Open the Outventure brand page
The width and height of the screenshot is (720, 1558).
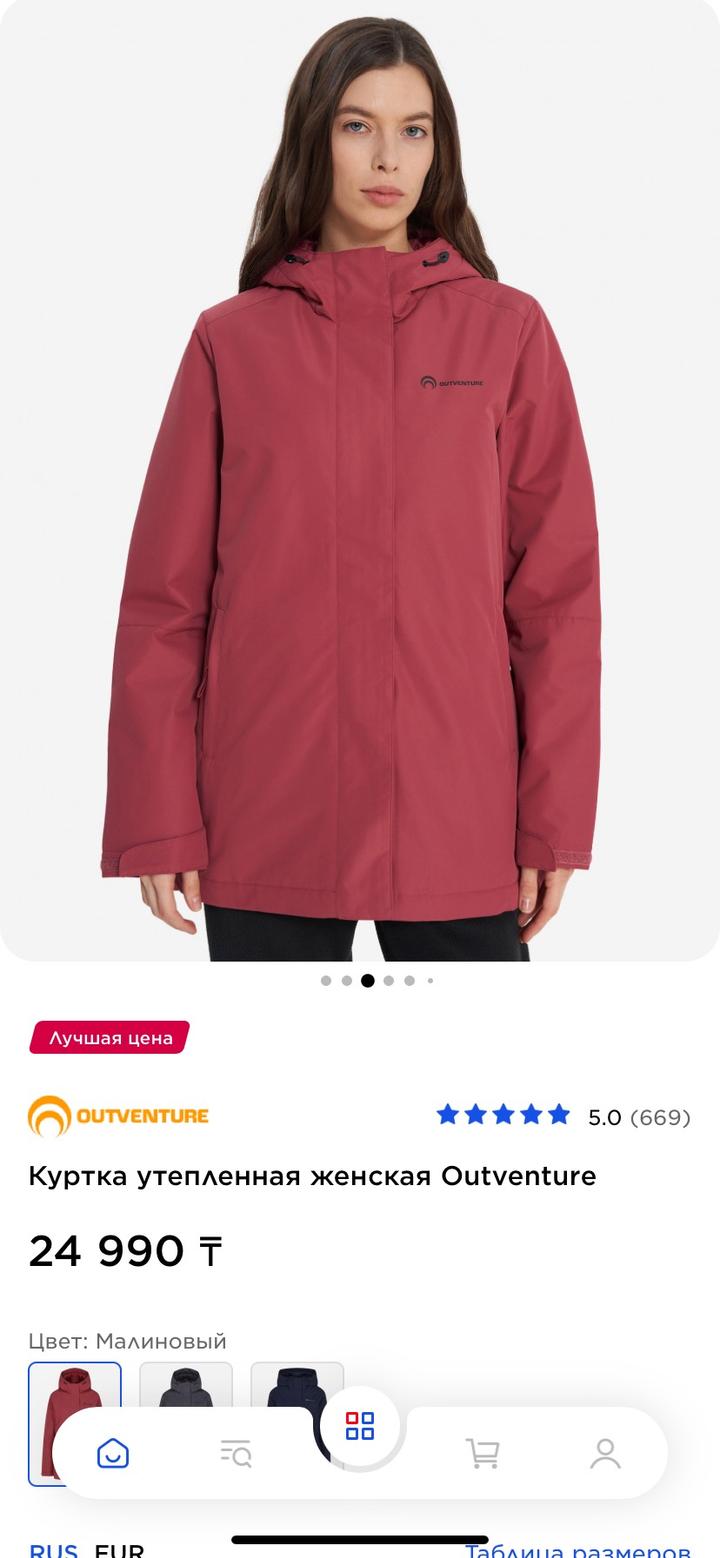tap(118, 1116)
